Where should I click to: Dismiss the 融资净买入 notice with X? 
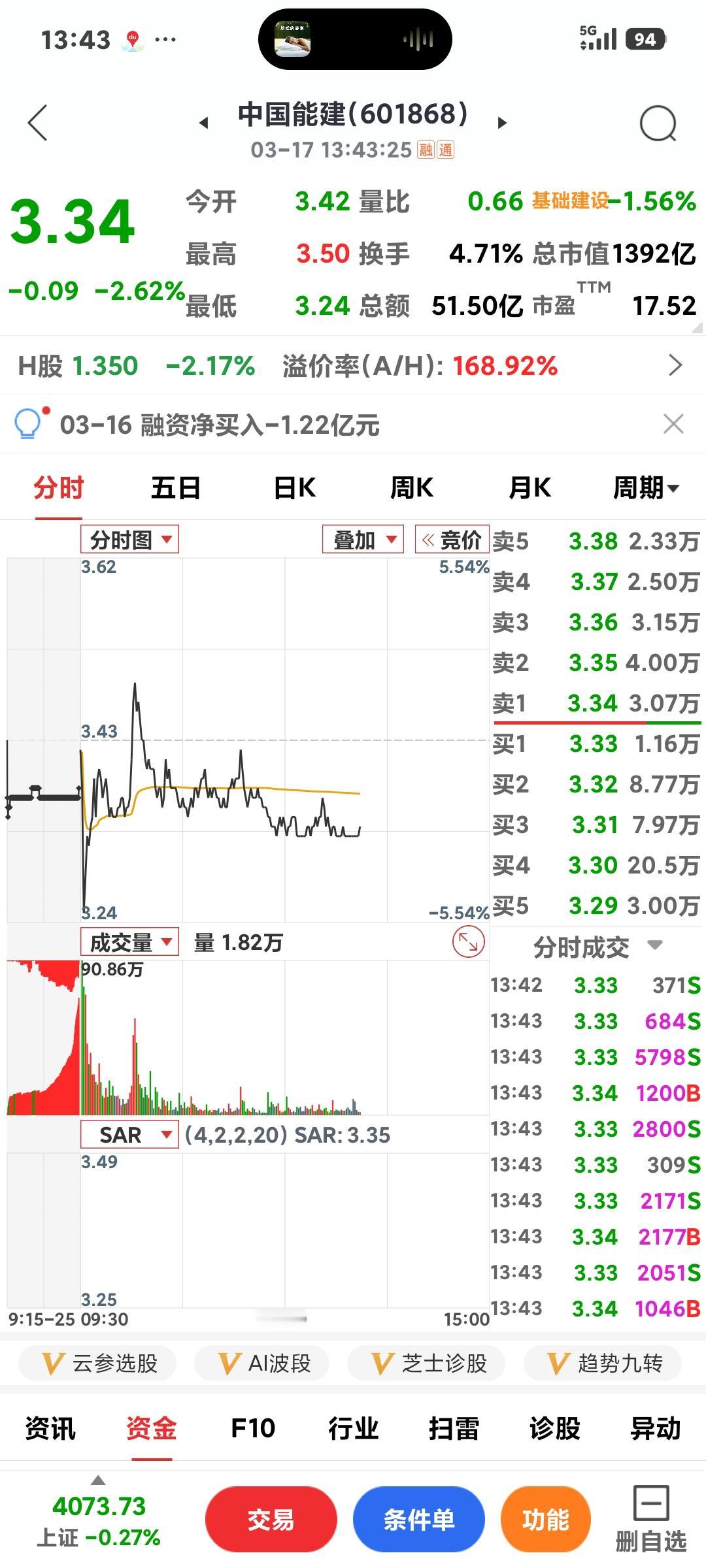tap(673, 424)
